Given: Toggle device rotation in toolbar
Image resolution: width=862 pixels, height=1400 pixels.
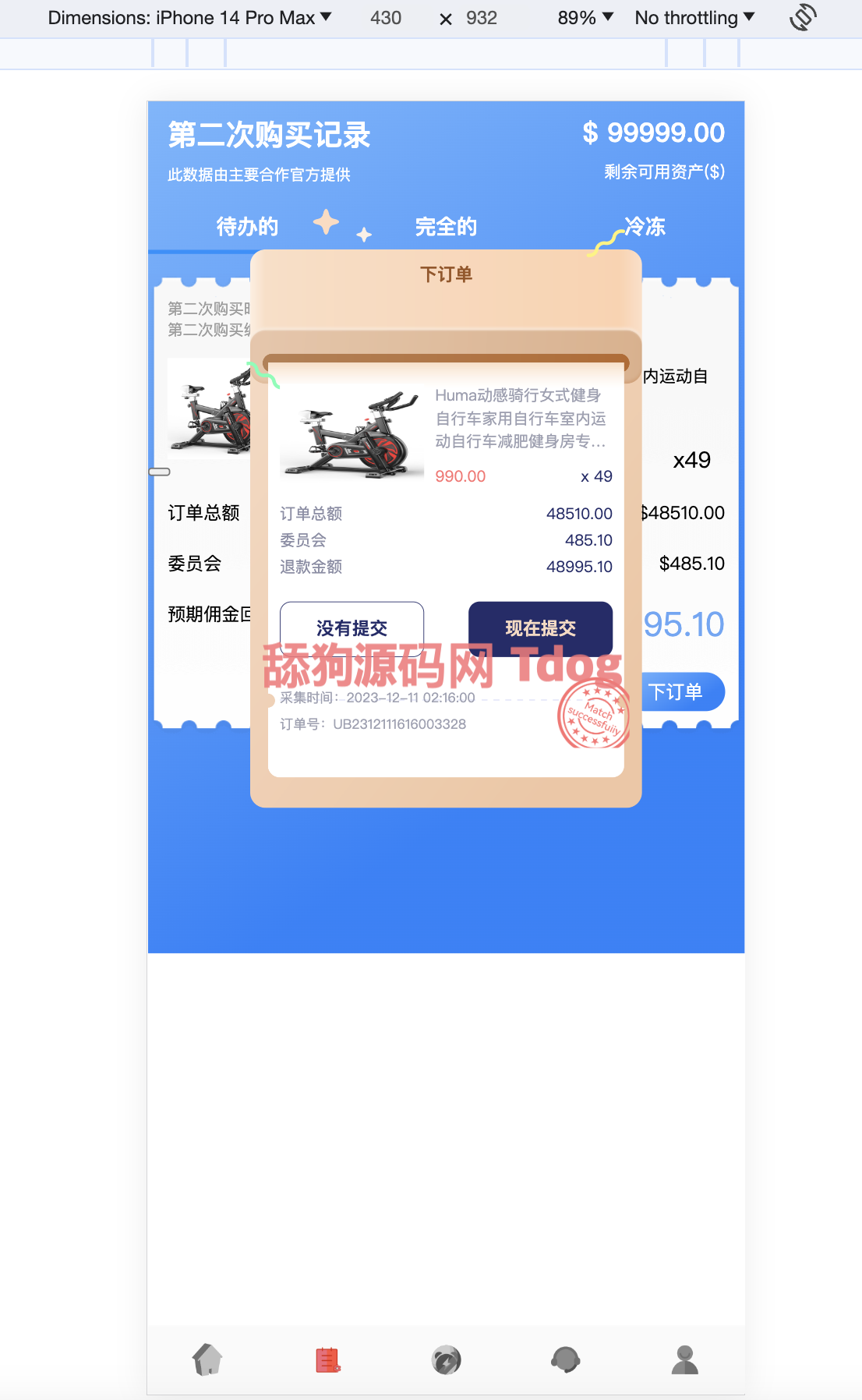Looking at the screenshot, I should pyautogui.click(x=803, y=17).
